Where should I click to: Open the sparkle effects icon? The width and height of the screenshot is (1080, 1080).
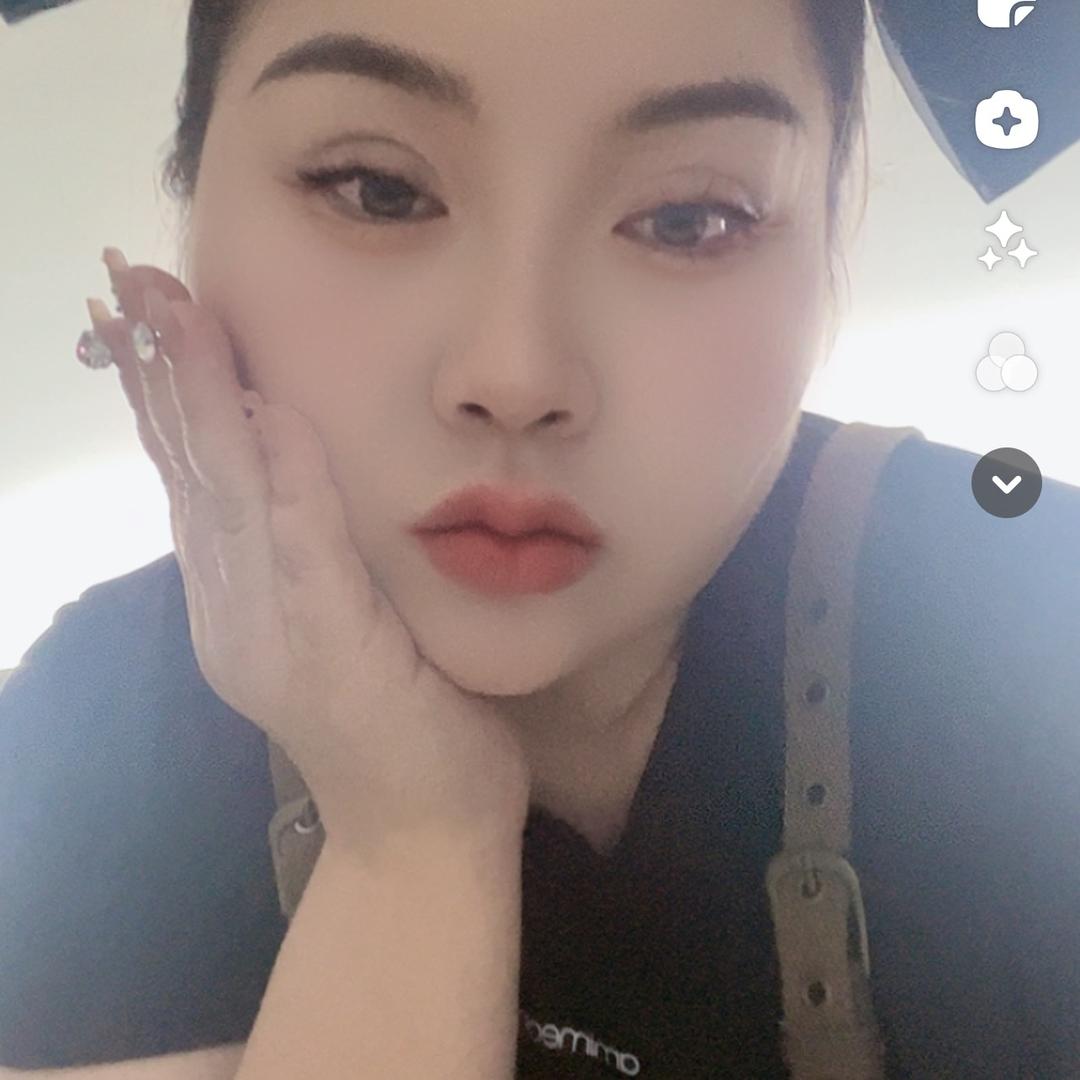[1006, 119]
